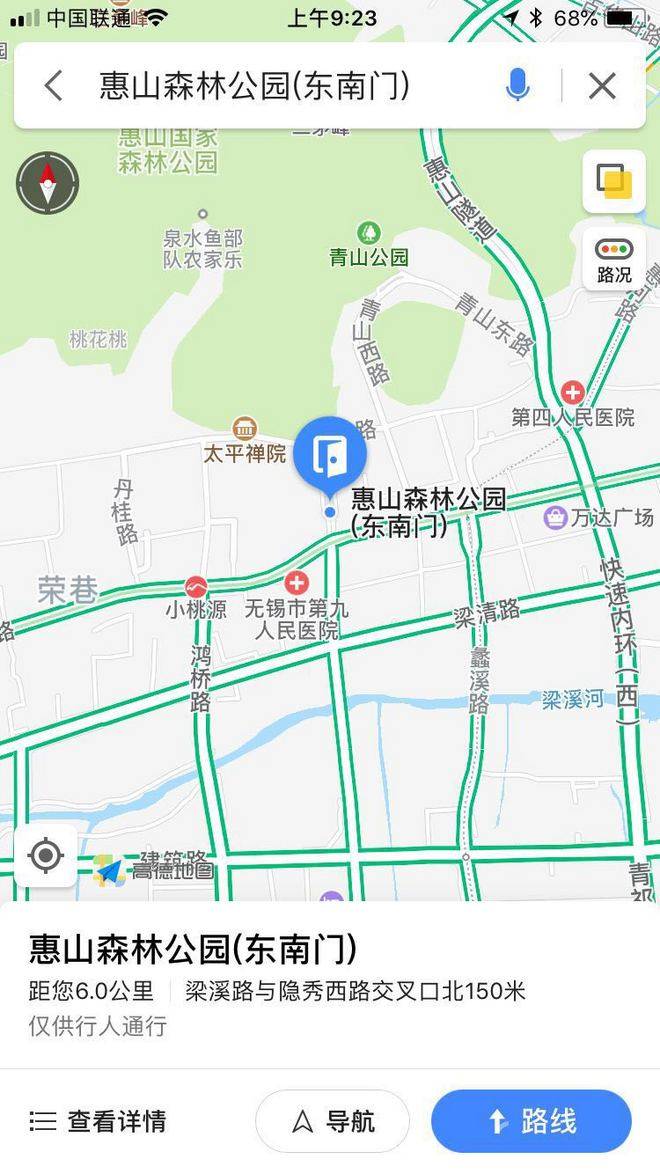
Task: Start 导航 navigation to the park
Action: (332, 1121)
